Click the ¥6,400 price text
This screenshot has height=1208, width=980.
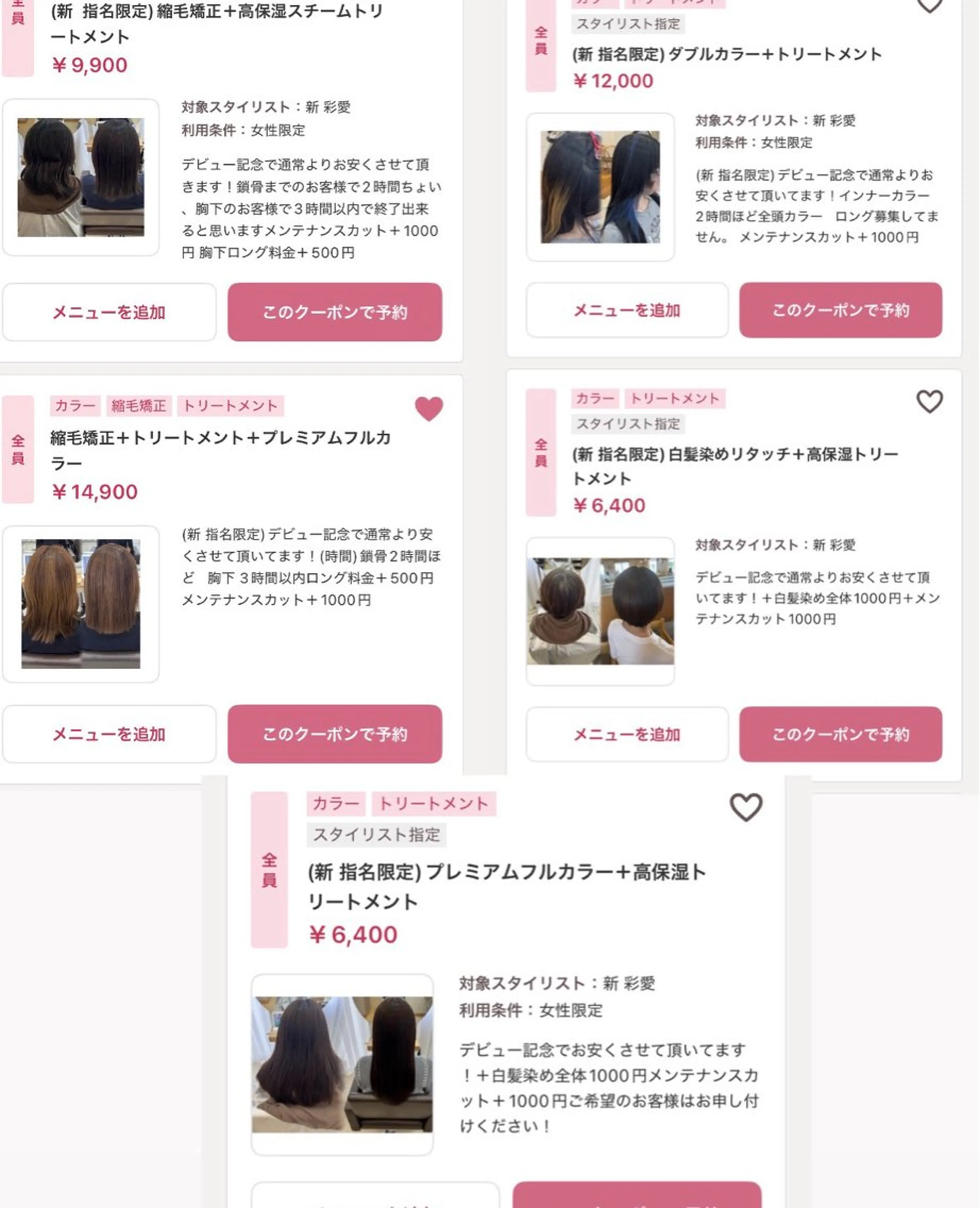(609, 504)
